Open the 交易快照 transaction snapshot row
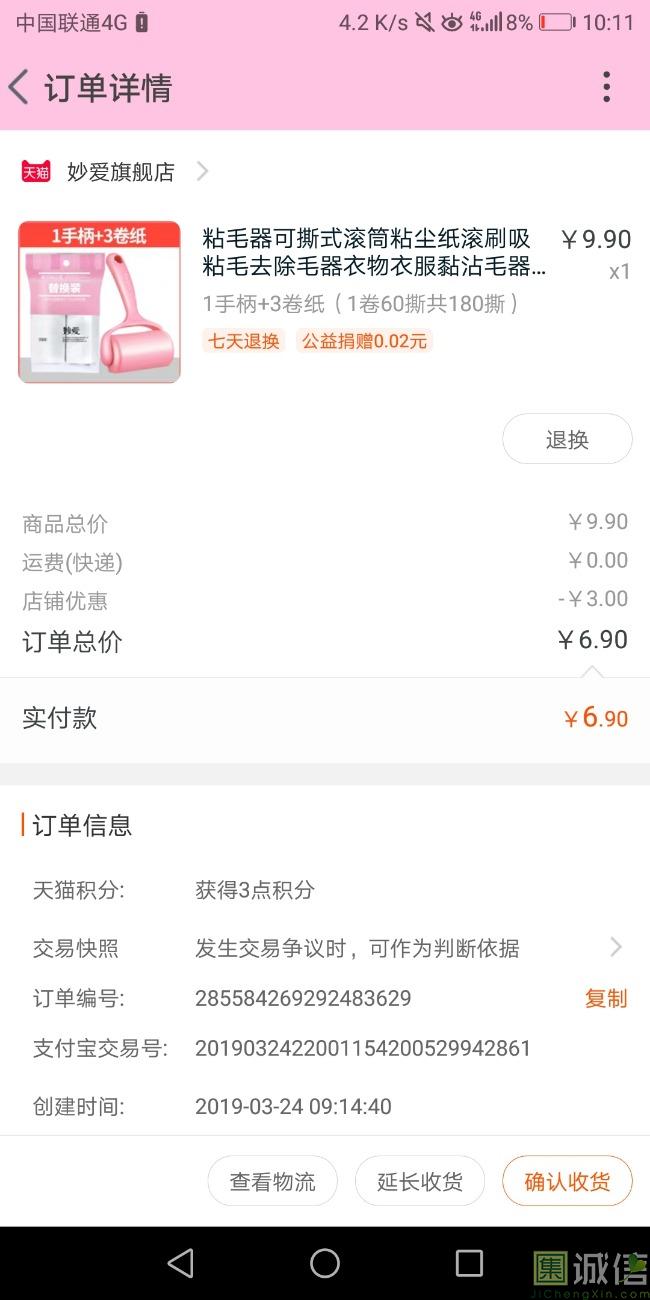This screenshot has width=650, height=1300. (x=330, y=948)
